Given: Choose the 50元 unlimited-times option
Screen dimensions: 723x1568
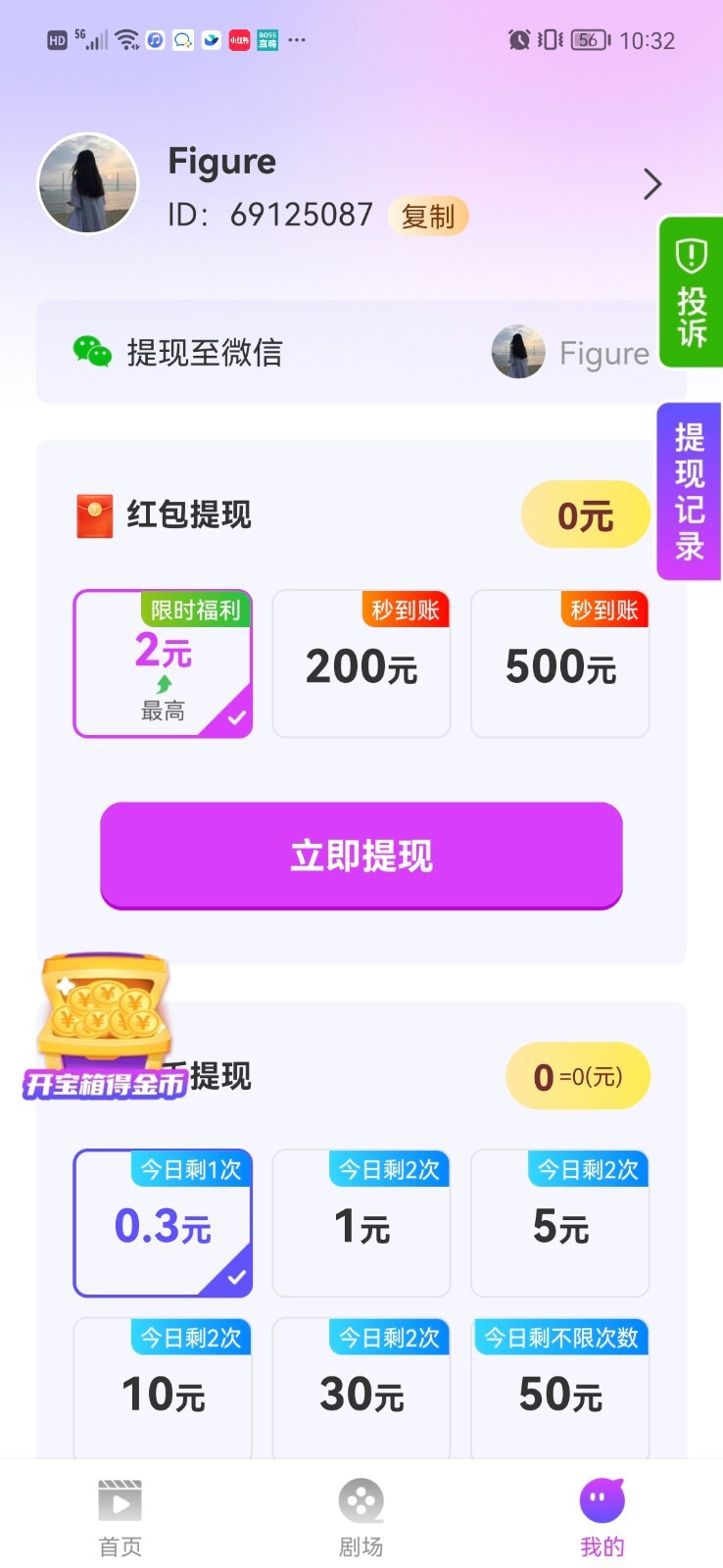Looking at the screenshot, I should [560, 1392].
